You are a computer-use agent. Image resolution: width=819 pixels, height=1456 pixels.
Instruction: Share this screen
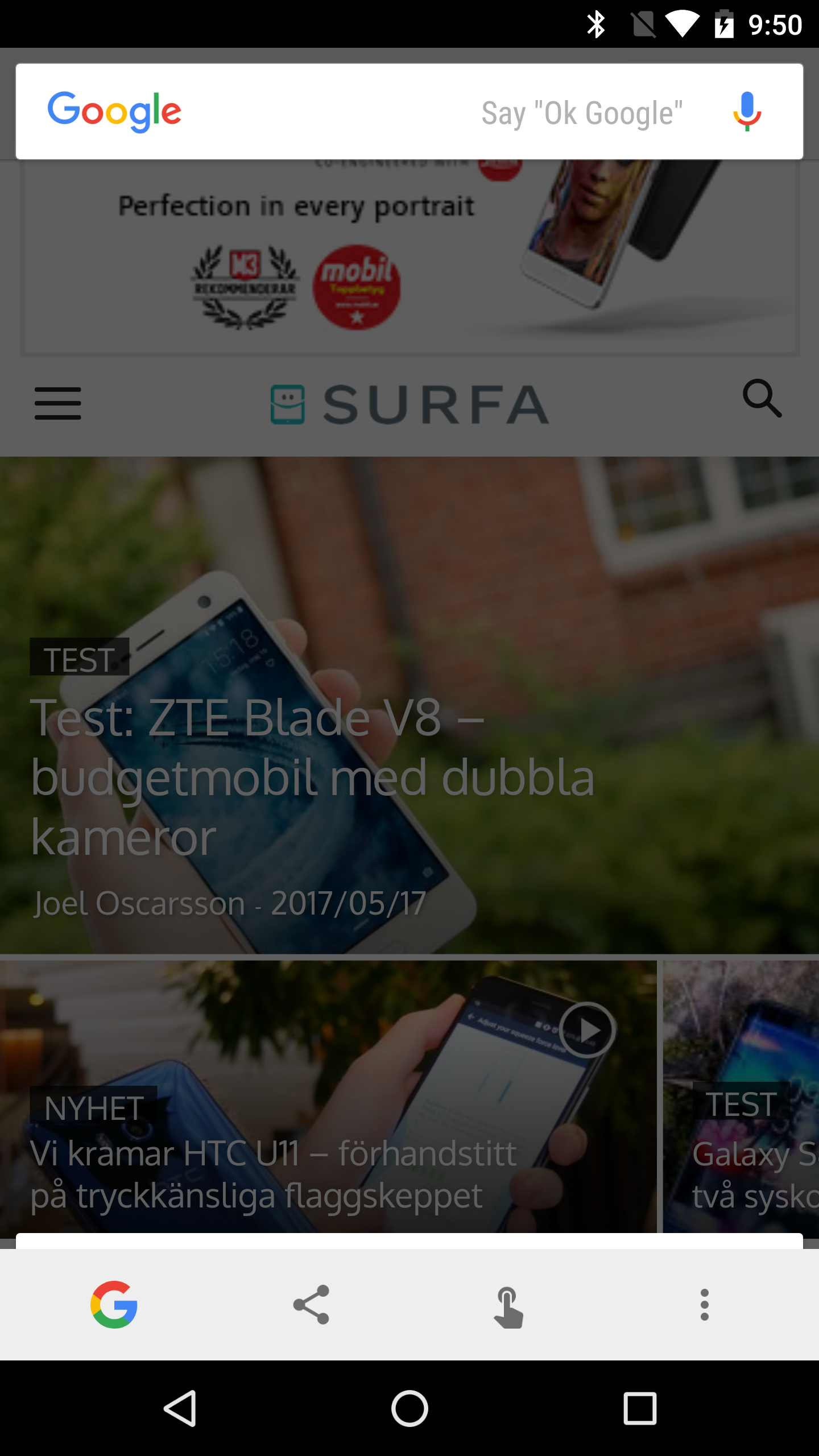pos(311,1305)
